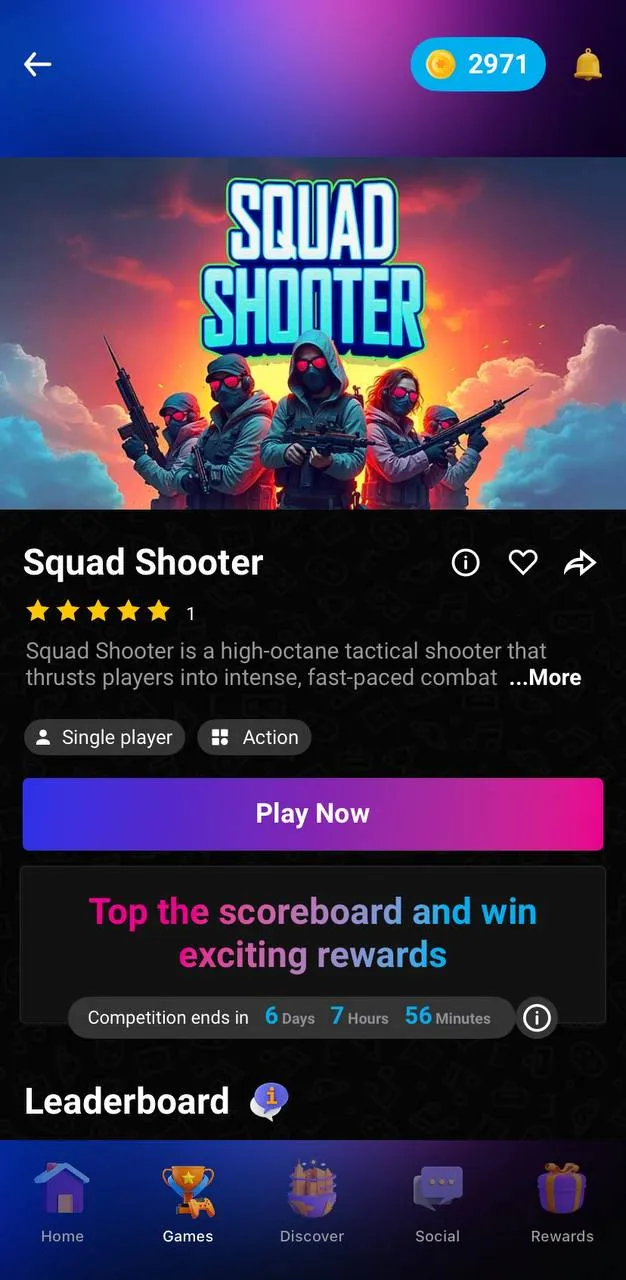This screenshot has height=1280, width=626.
Task: Select the Action category chip
Action: click(254, 738)
